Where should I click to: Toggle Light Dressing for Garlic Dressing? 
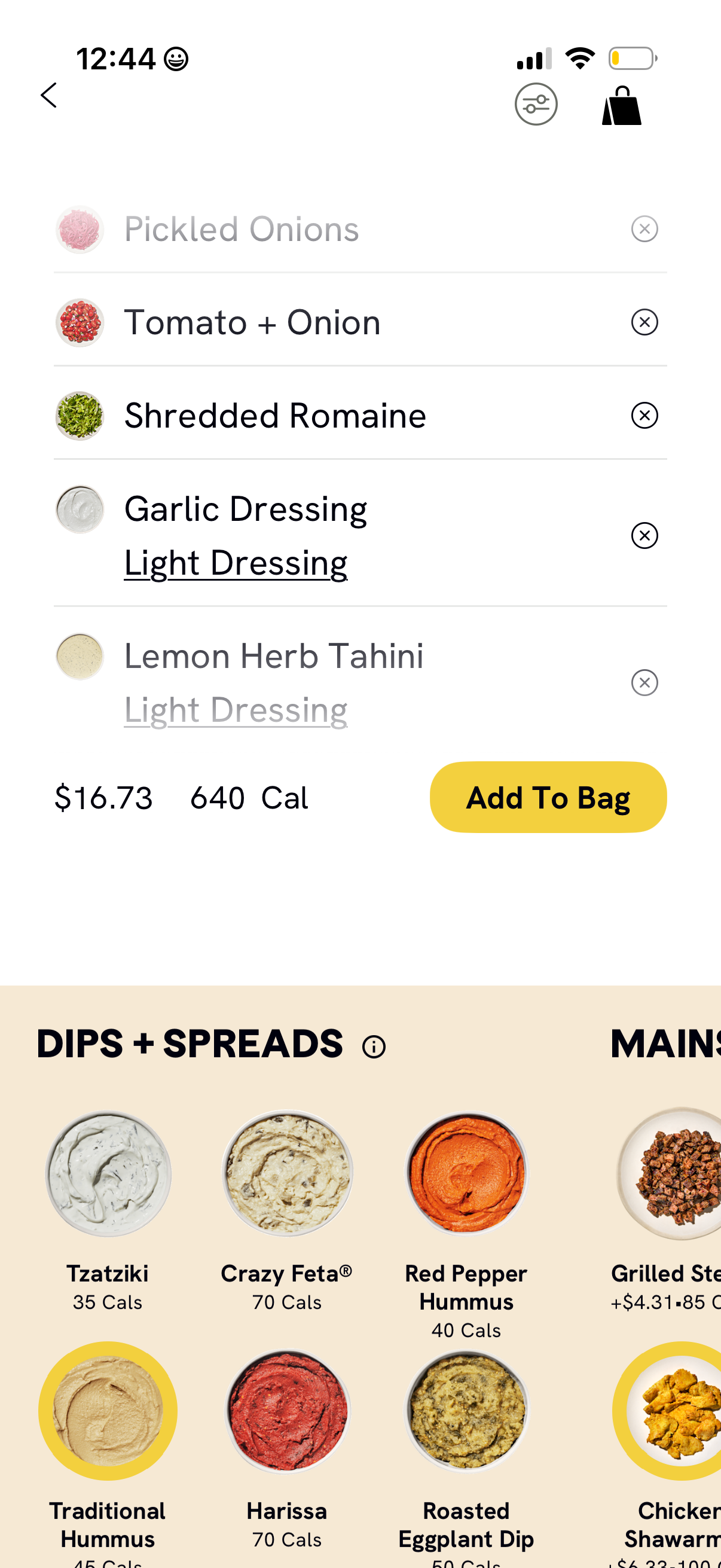tap(236, 561)
